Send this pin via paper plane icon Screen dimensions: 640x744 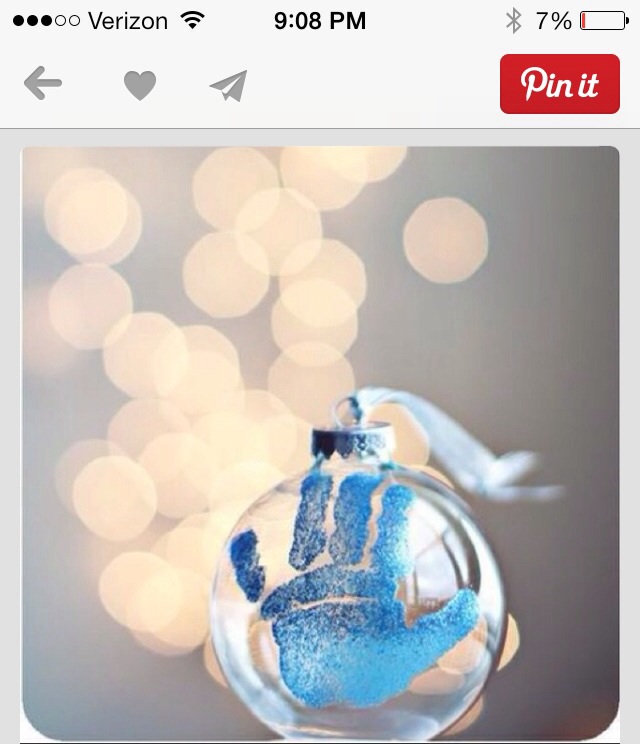(x=229, y=86)
